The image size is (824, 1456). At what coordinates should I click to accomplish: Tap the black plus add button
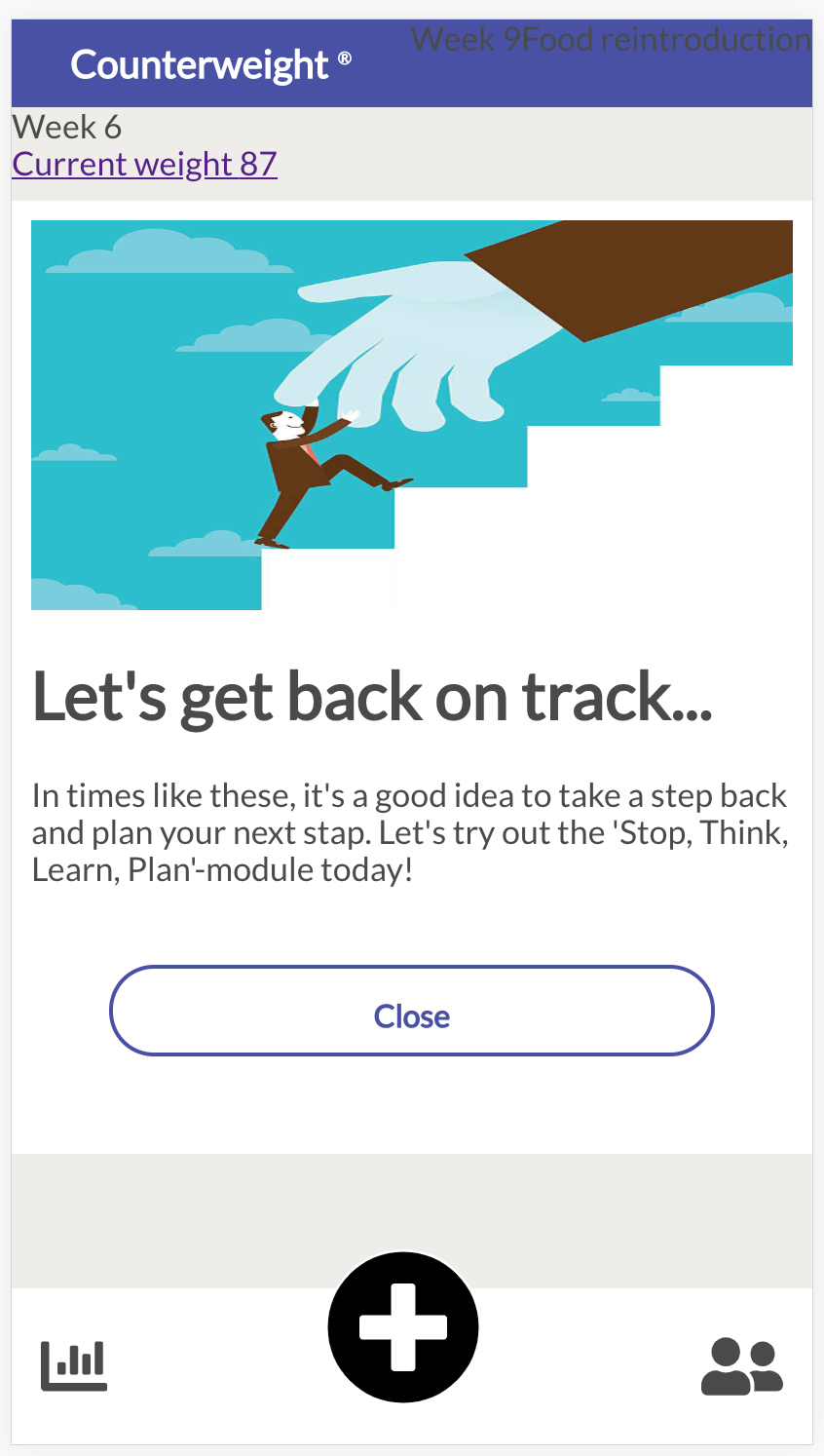tap(403, 1327)
